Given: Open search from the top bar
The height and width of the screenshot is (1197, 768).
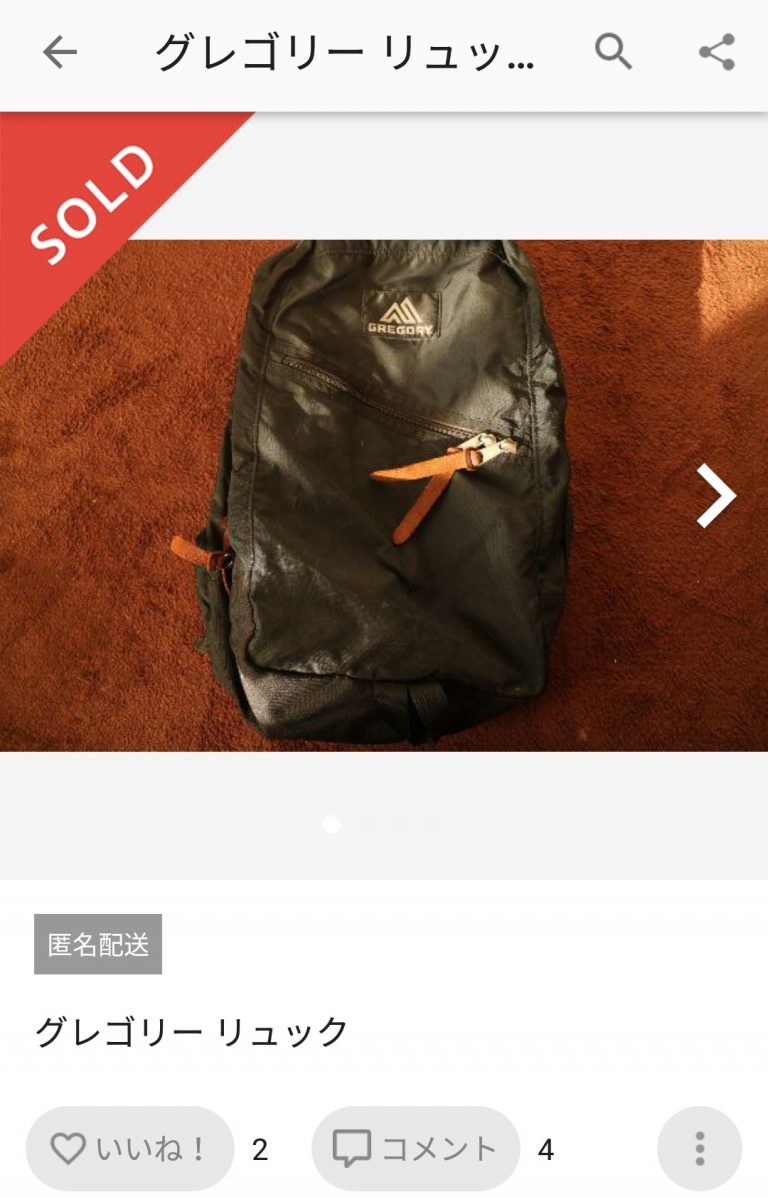Looking at the screenshot, I should [613, 51].
